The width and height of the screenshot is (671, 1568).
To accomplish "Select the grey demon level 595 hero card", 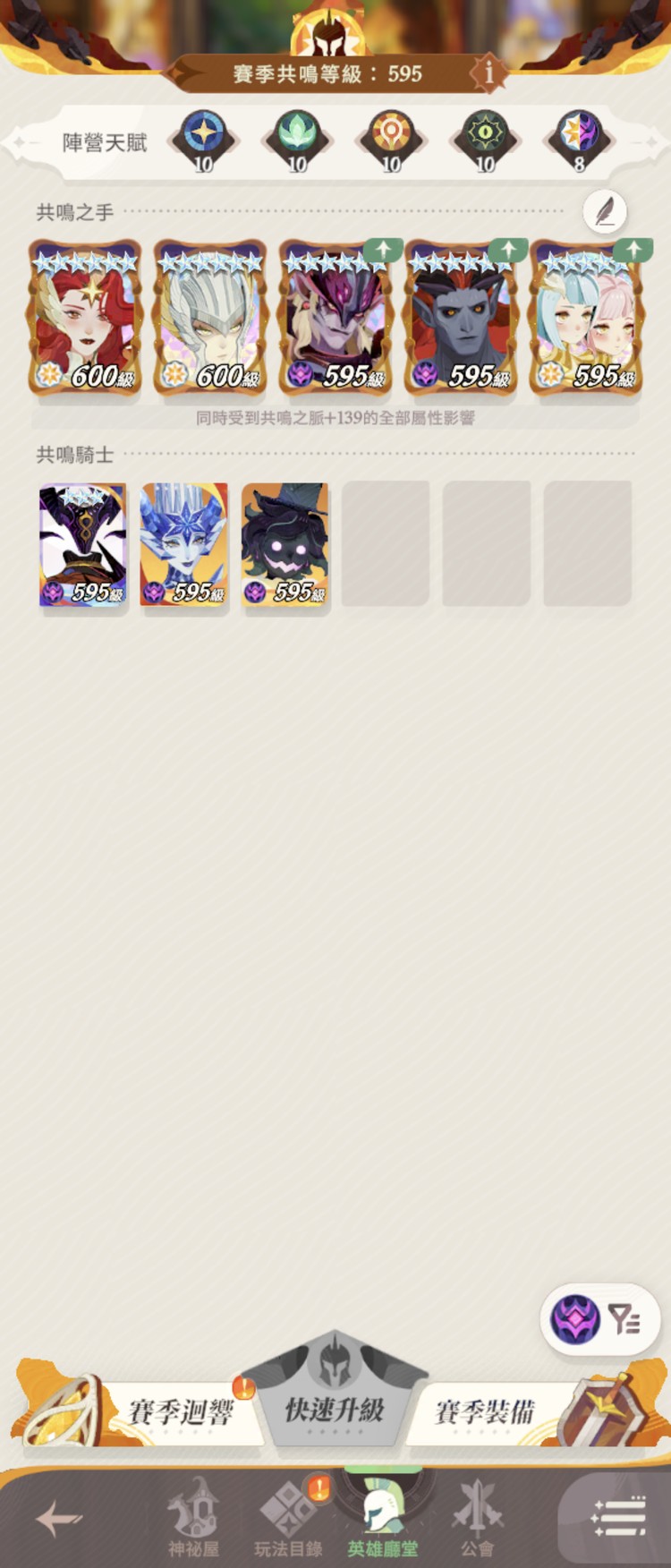I will [461, 318].
